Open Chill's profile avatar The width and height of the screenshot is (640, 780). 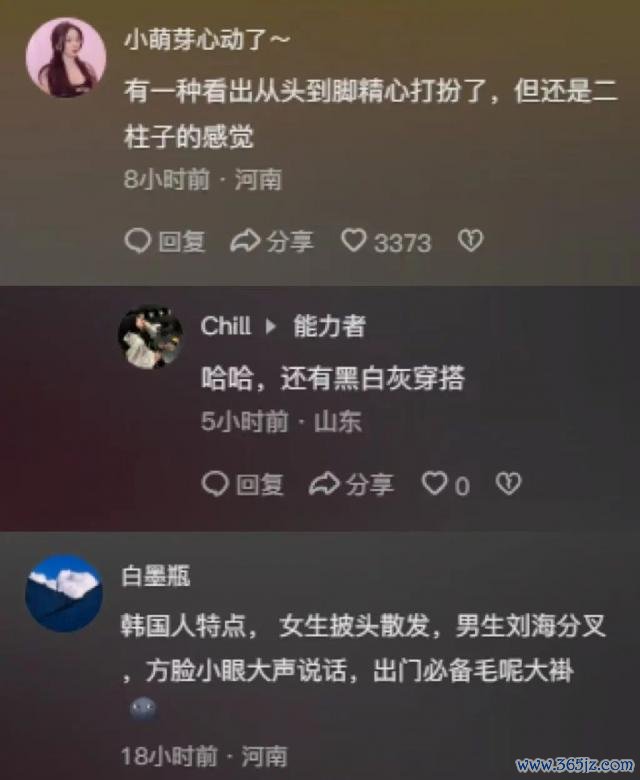(x=151, y=337)
